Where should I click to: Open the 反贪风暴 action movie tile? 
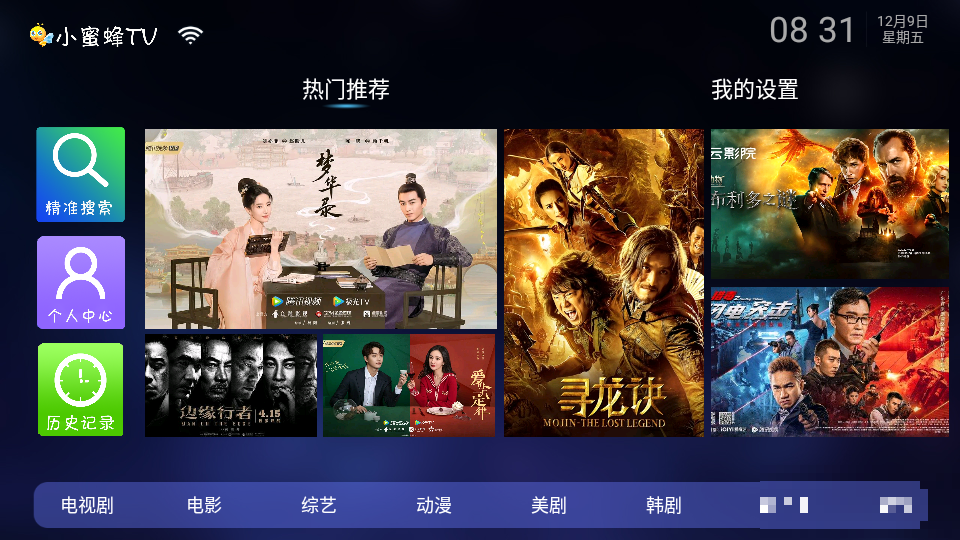(829, 362)
